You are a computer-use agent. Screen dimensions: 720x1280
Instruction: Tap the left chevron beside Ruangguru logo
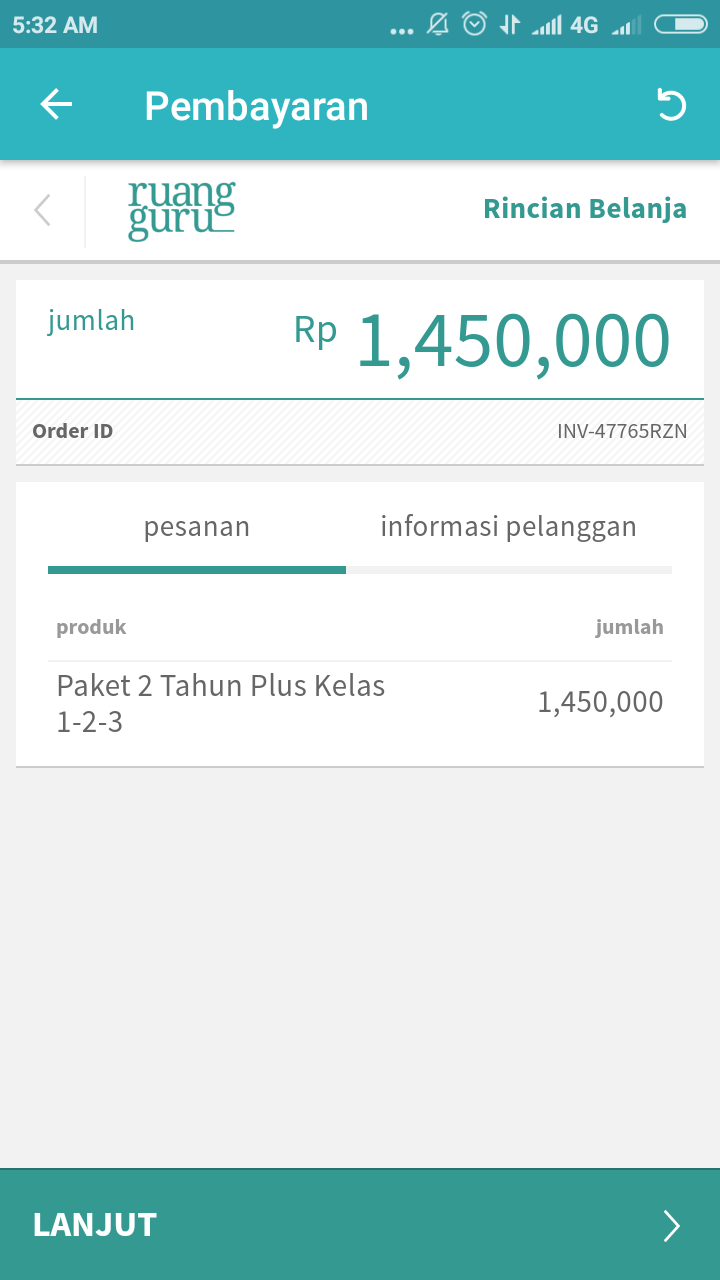point(42,210)
